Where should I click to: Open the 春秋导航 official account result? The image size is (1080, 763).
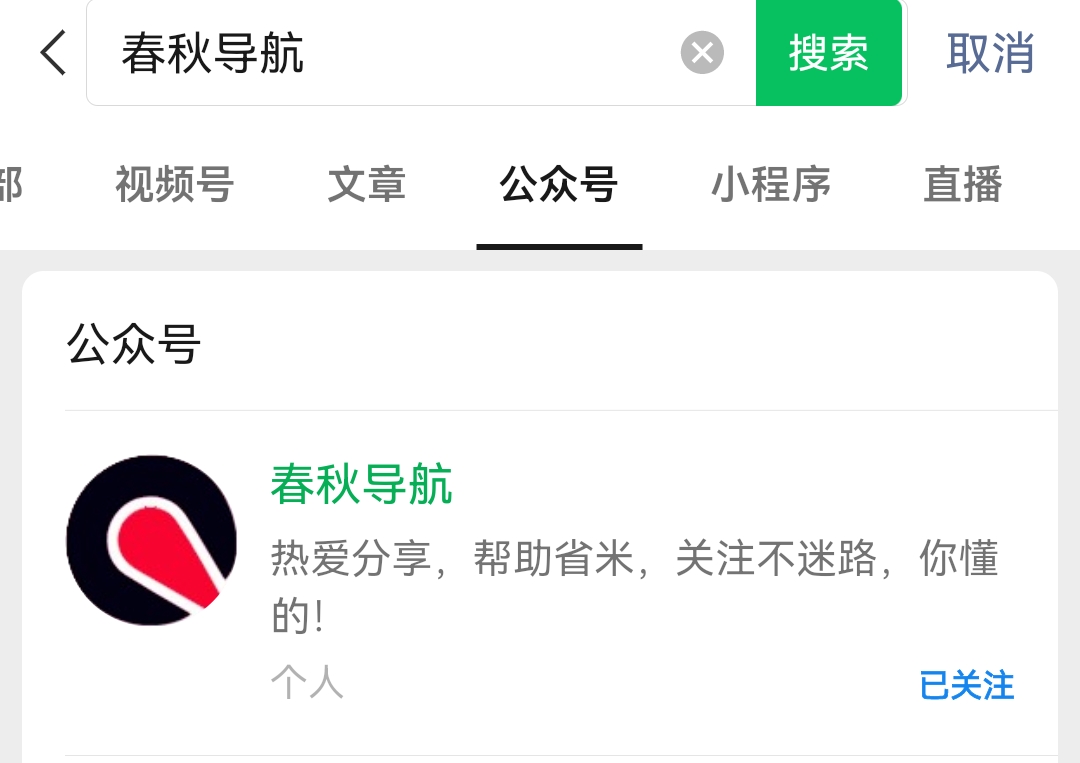[x=361, y=485]
